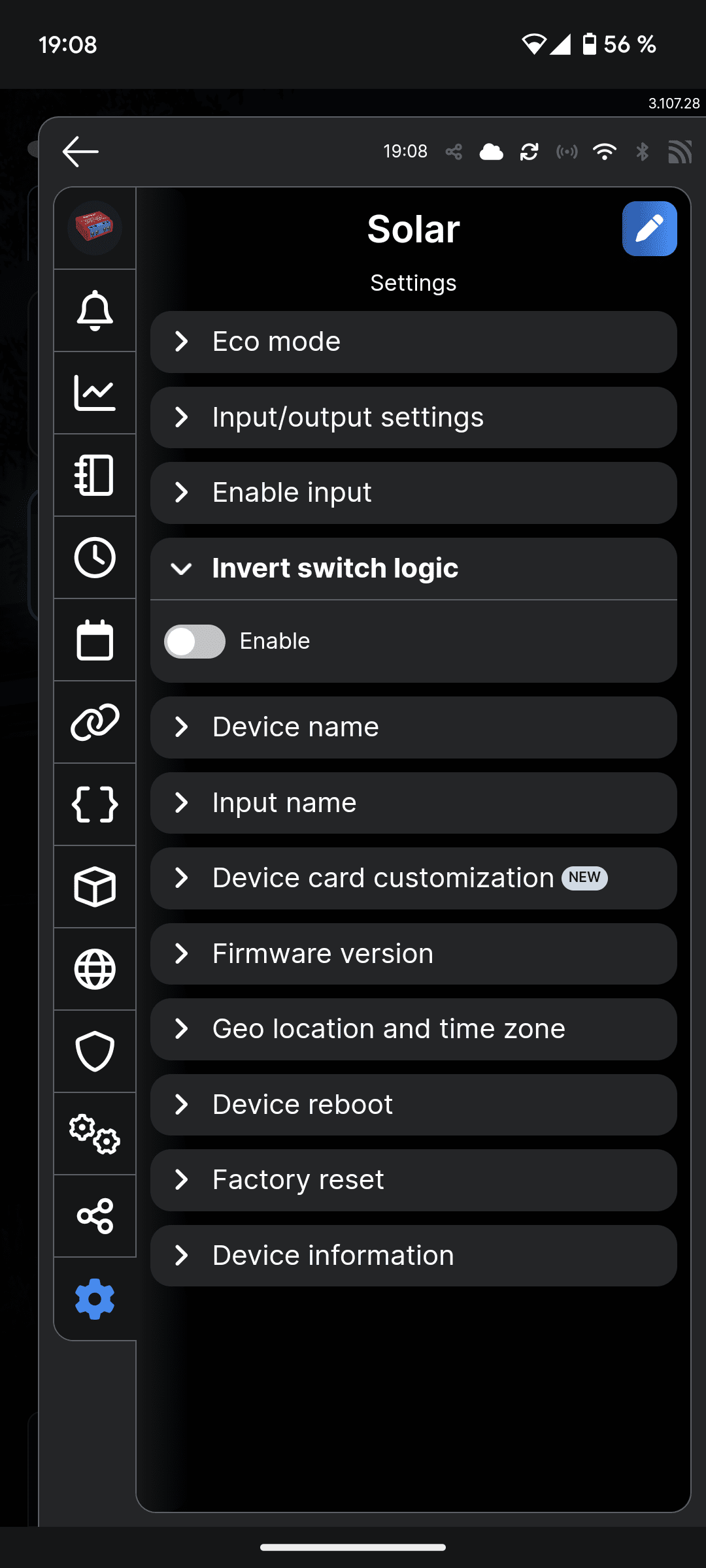Expand the Device information section
Screen dimensions: 706x1568
coord(413,1256)
